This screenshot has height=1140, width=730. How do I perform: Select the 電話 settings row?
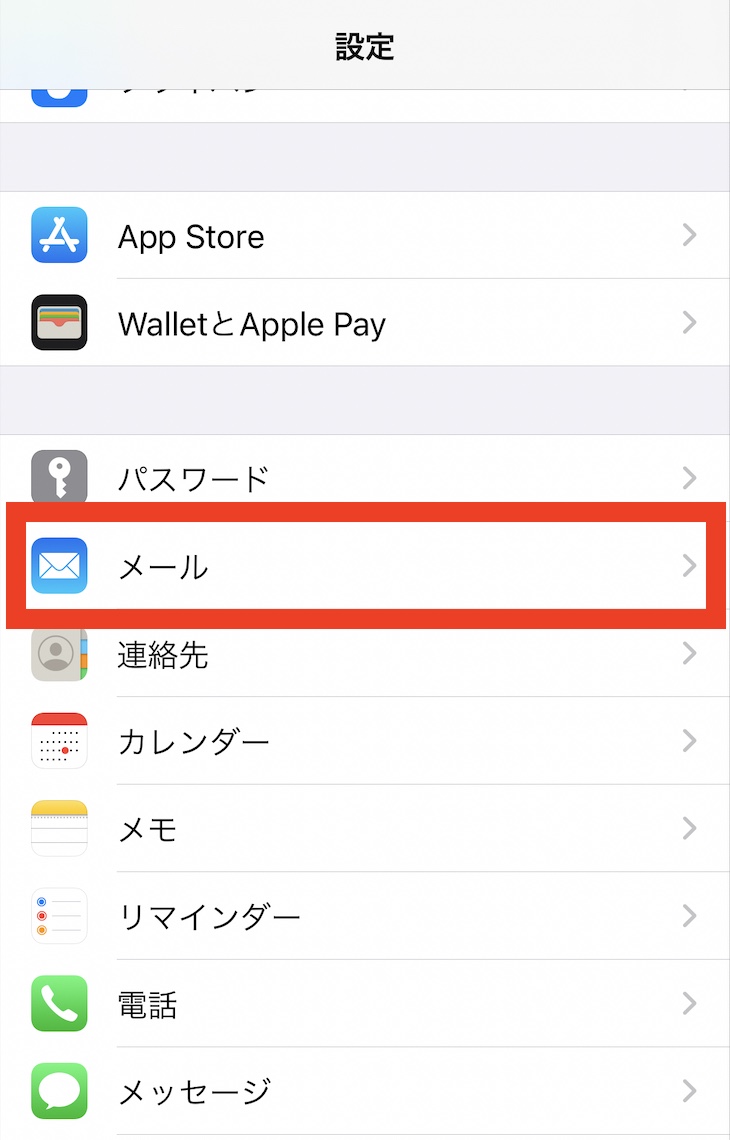[x=365, y=1003]
